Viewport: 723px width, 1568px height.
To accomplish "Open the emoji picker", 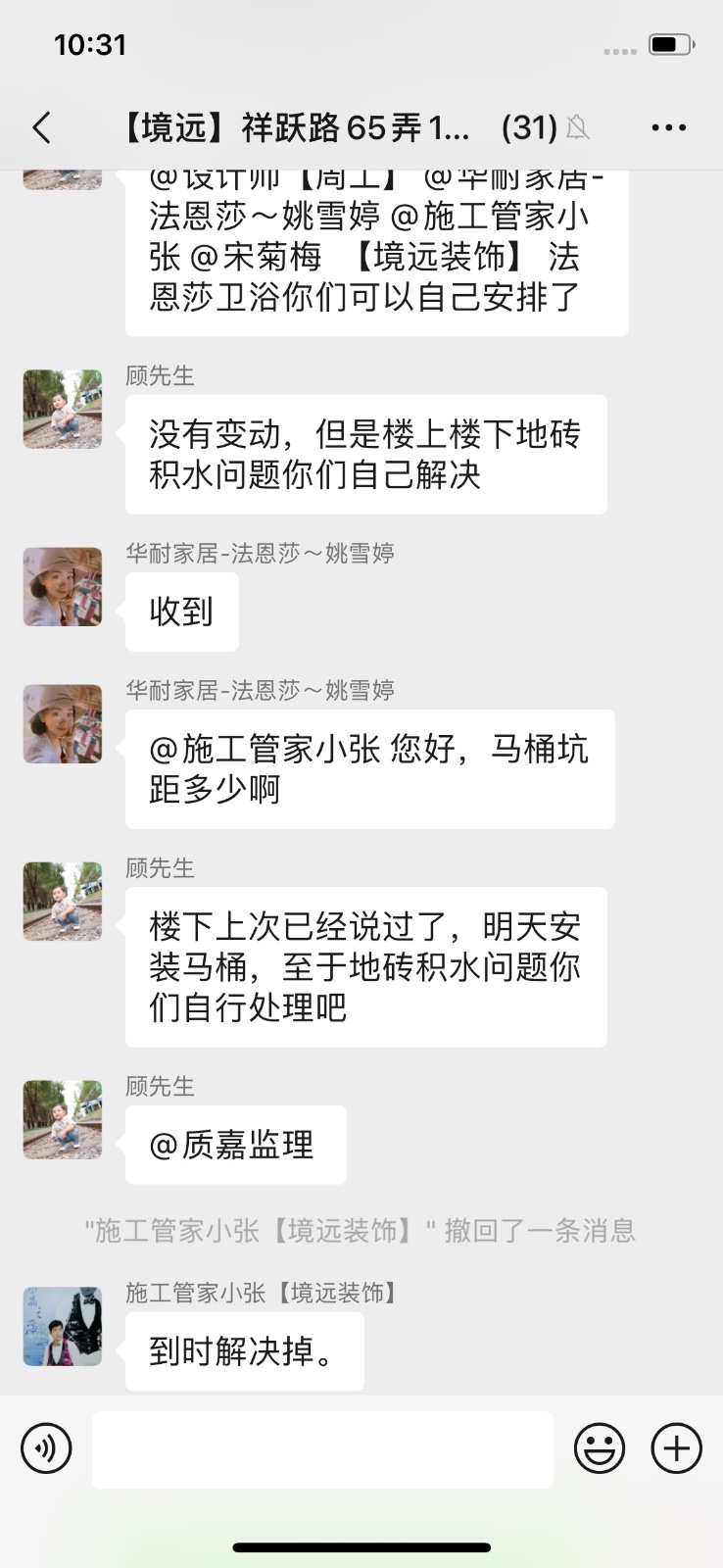I will [599, 1448].
